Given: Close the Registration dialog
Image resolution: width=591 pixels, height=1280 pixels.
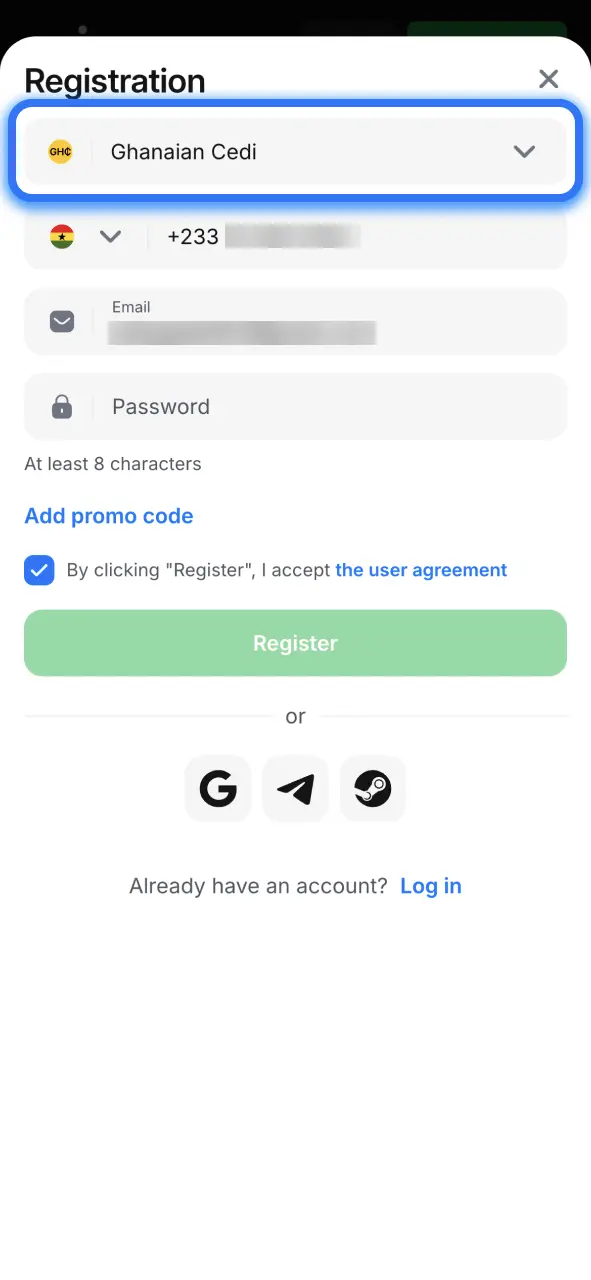Looking at the screenshot, I should pos(548,79).
